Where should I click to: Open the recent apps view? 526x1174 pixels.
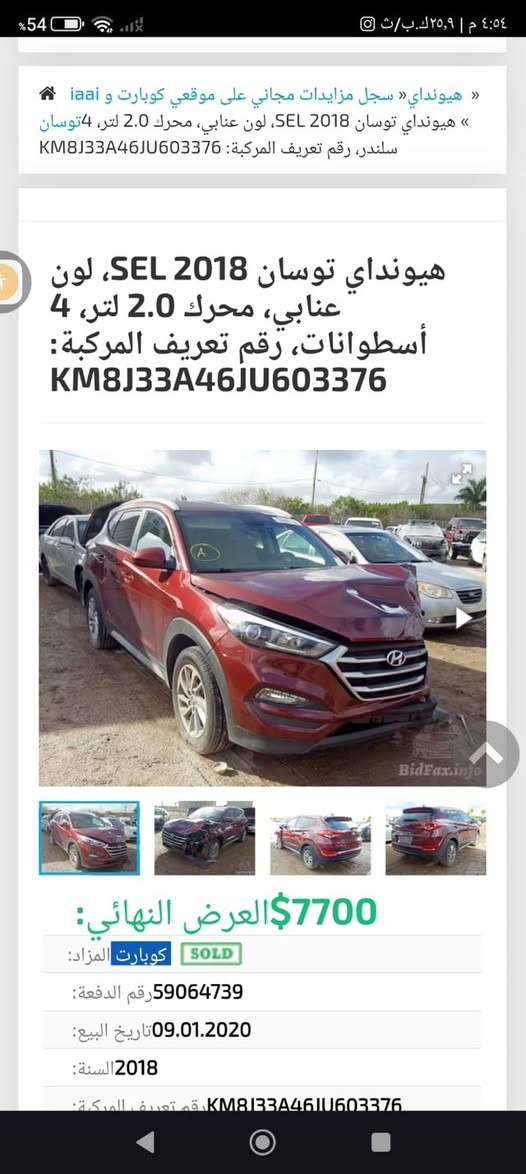[380, 1142]
